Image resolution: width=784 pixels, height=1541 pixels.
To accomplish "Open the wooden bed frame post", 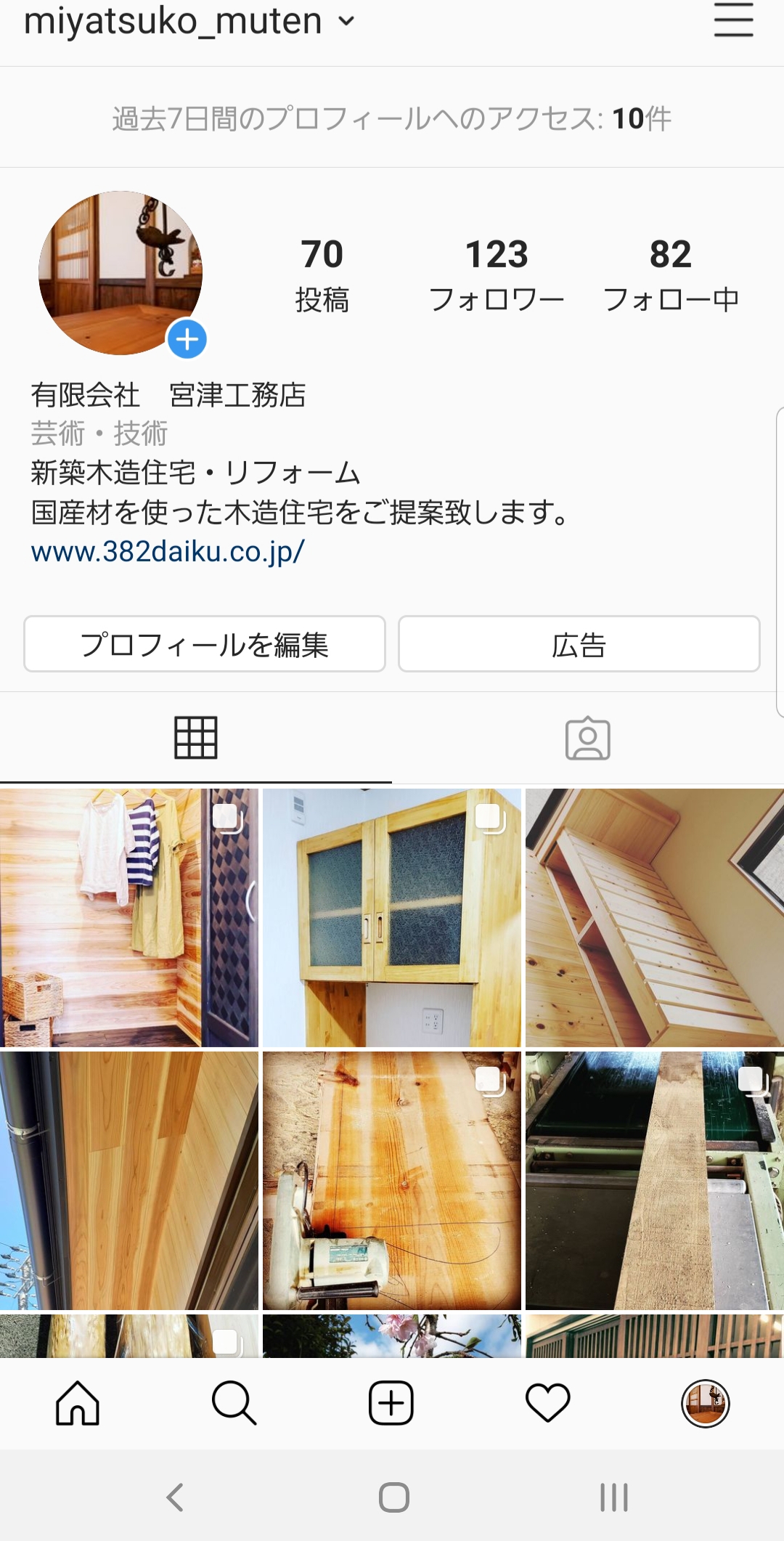I will pyautogui.click(x=654, y=917).
